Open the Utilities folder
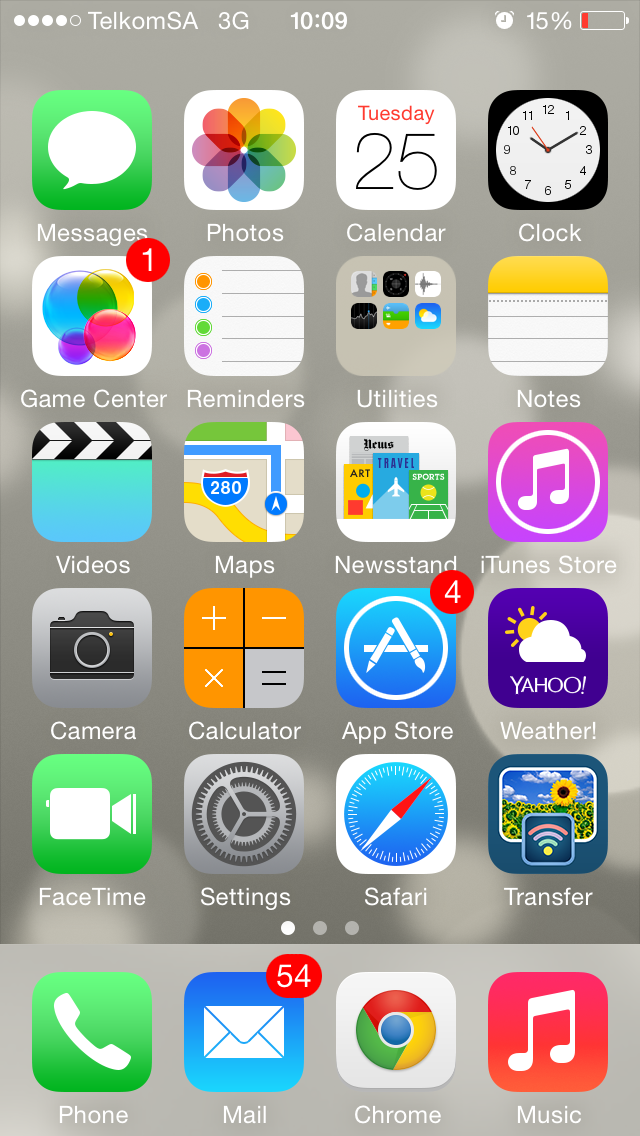This screenshot has width=640, height=1136. tap(396, 316)
